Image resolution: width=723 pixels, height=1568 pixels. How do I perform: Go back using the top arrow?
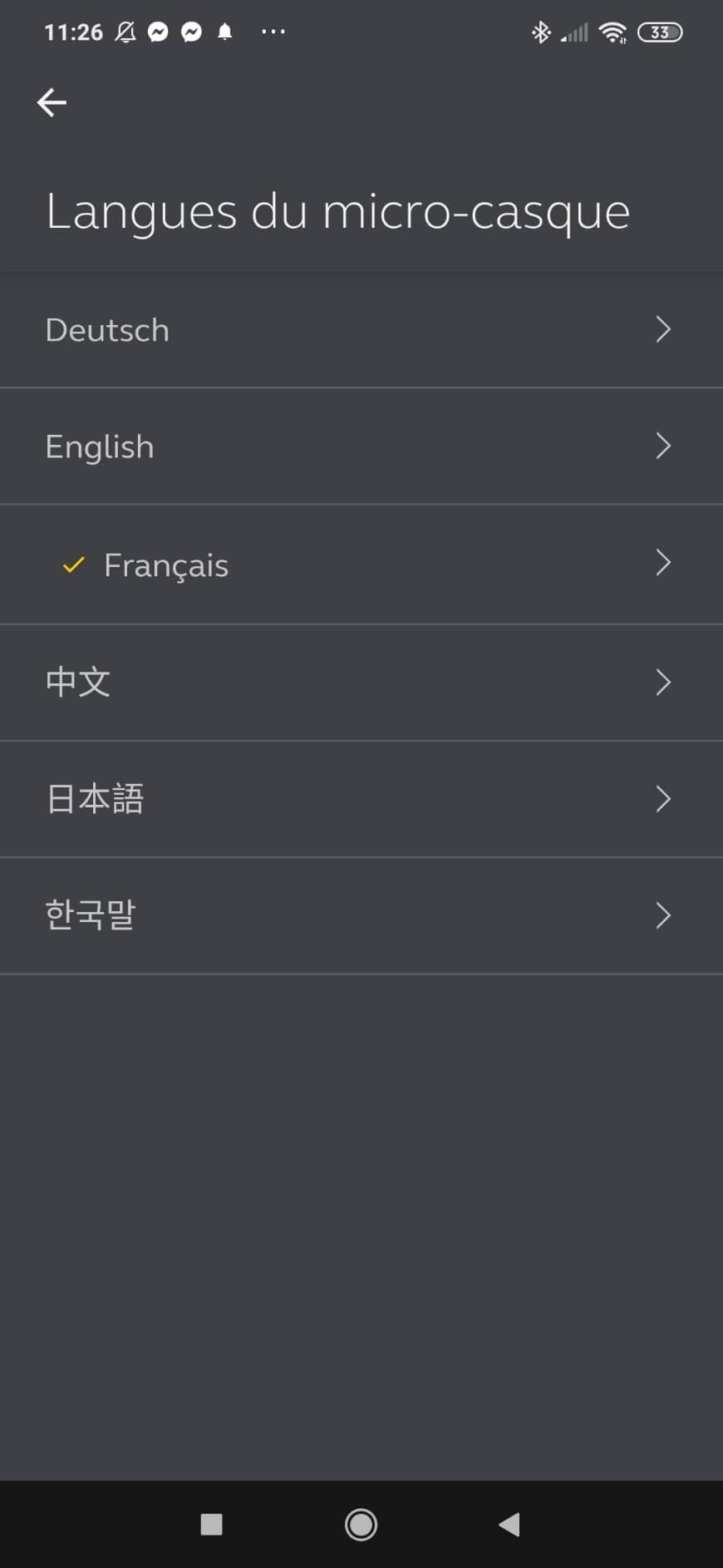(x=52, y=102)
